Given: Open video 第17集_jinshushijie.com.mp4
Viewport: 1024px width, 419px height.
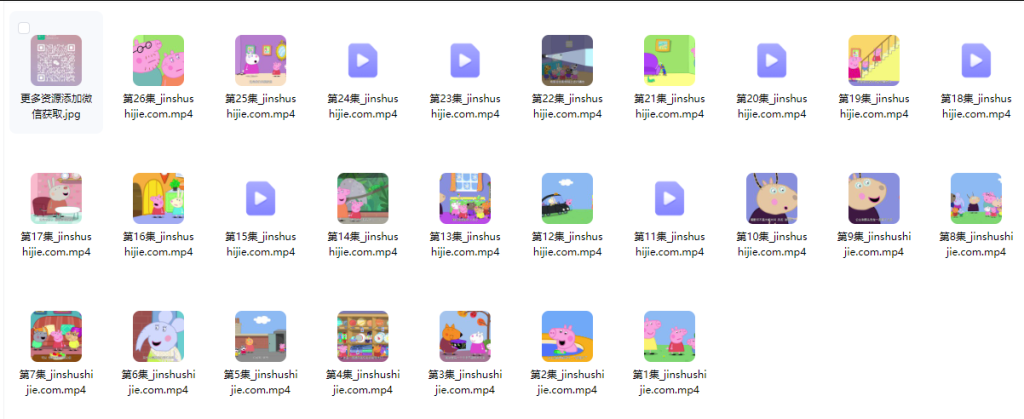Looking at the screenshot, I should (x=56, y=198).
